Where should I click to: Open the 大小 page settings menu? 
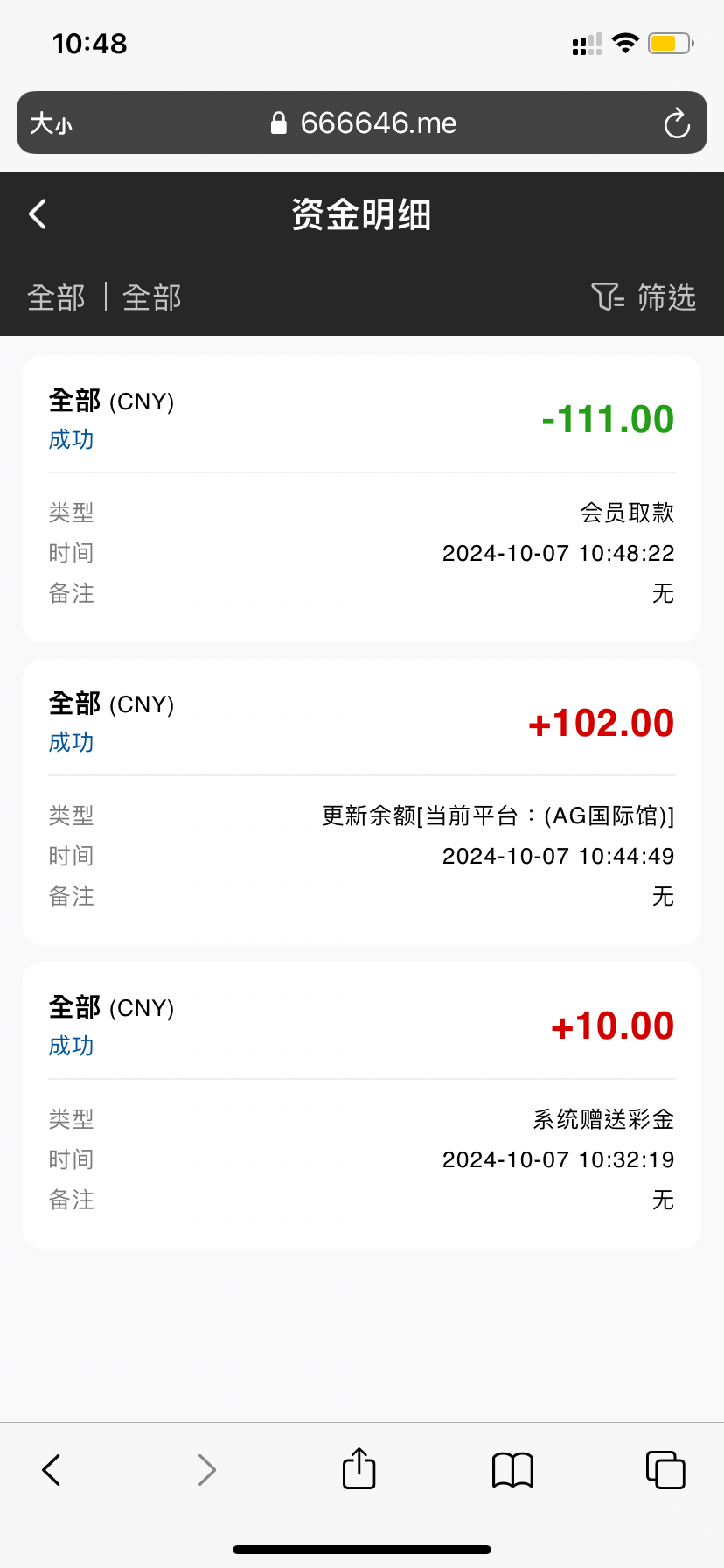[x=52, y=123]
